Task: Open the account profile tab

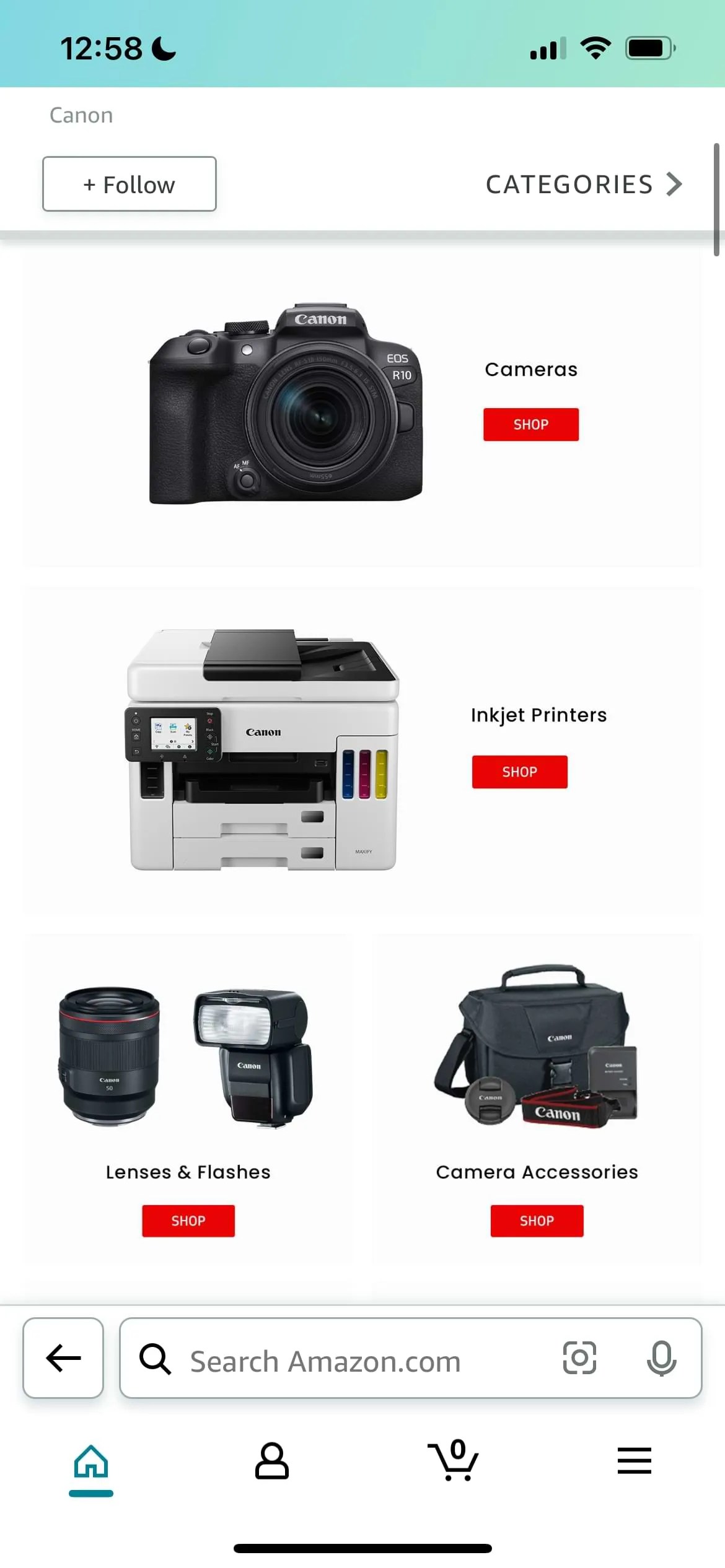Action: coord(272,1461)
